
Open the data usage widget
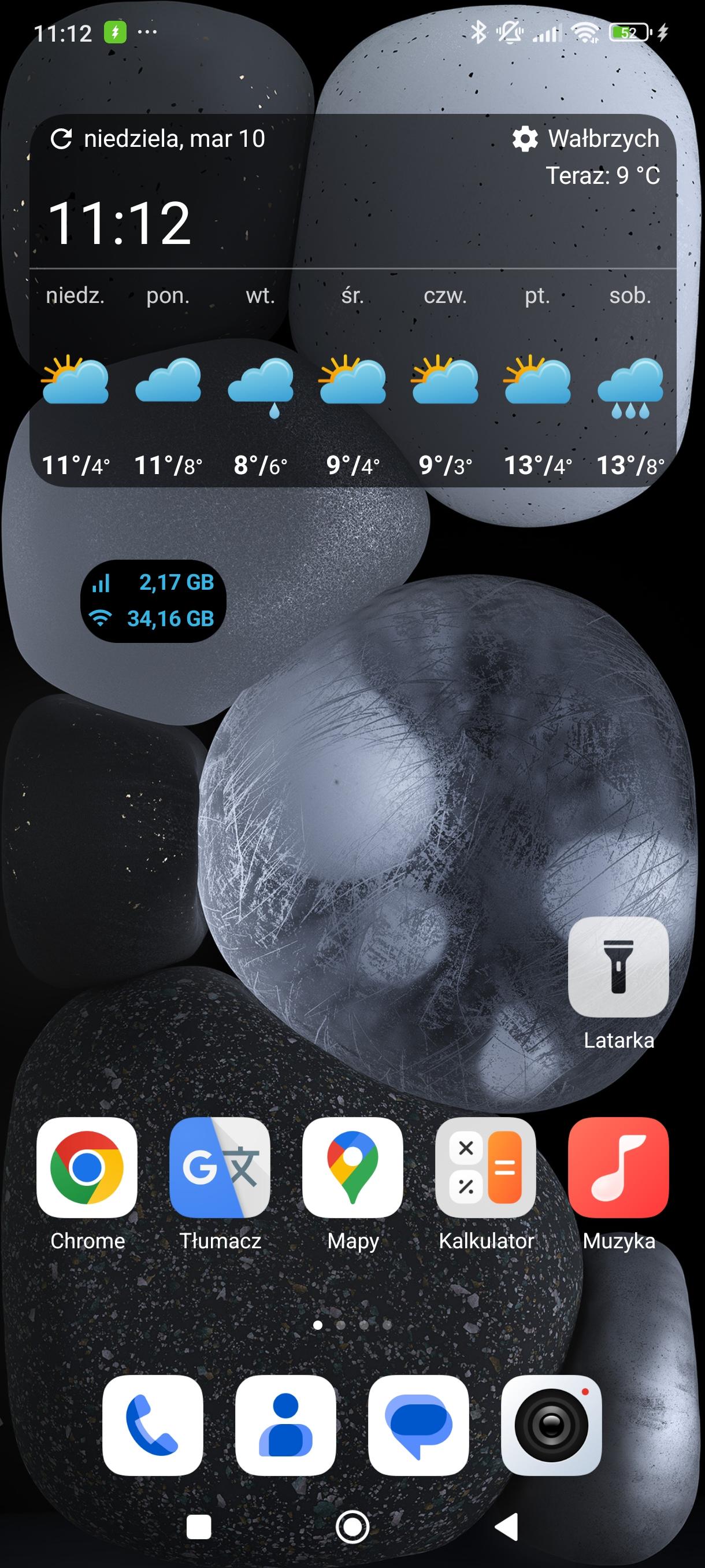pyautogui.click(x=153, y=601)
